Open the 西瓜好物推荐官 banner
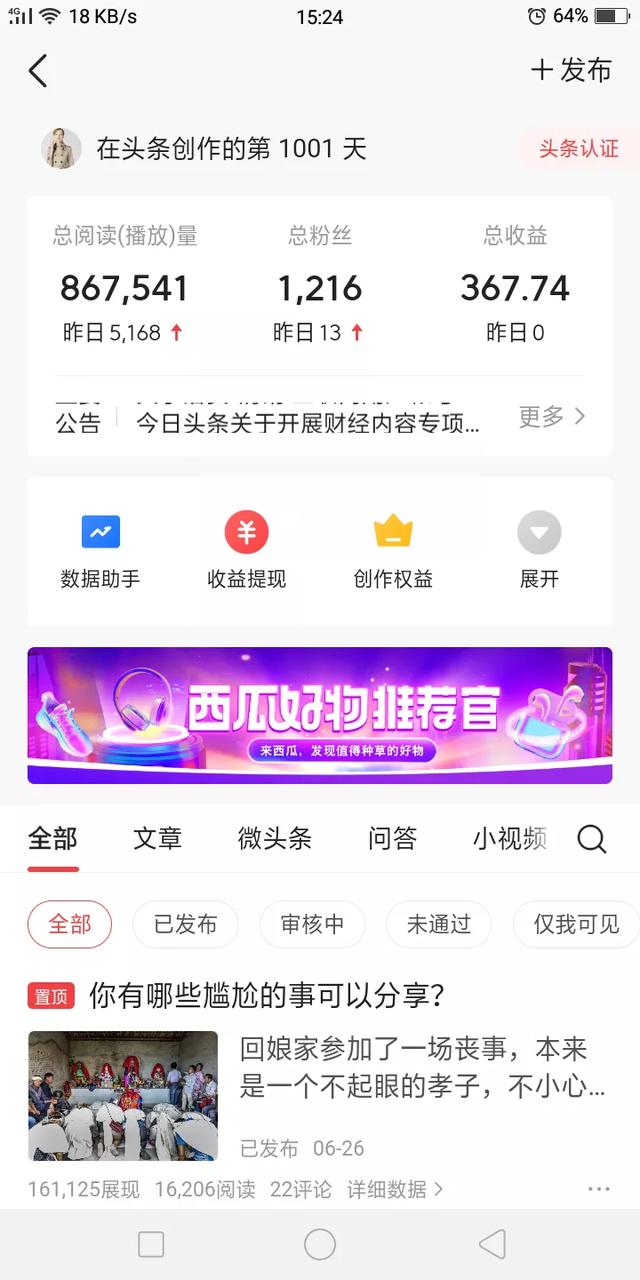This screenshot has height=1280, width=640. (x=320, y=715)
